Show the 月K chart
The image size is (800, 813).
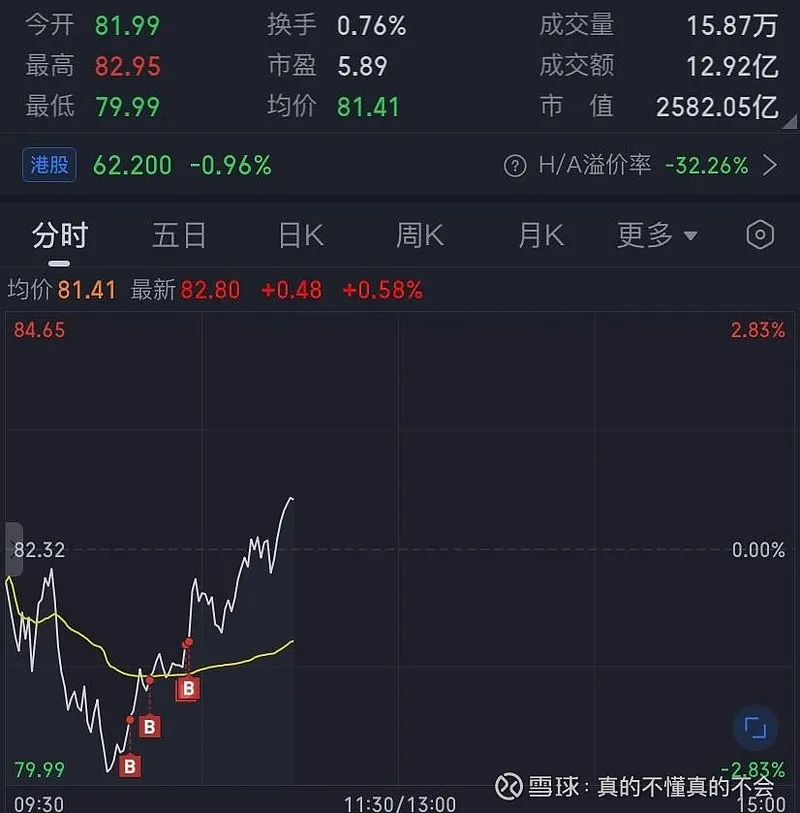click(540, 236)
